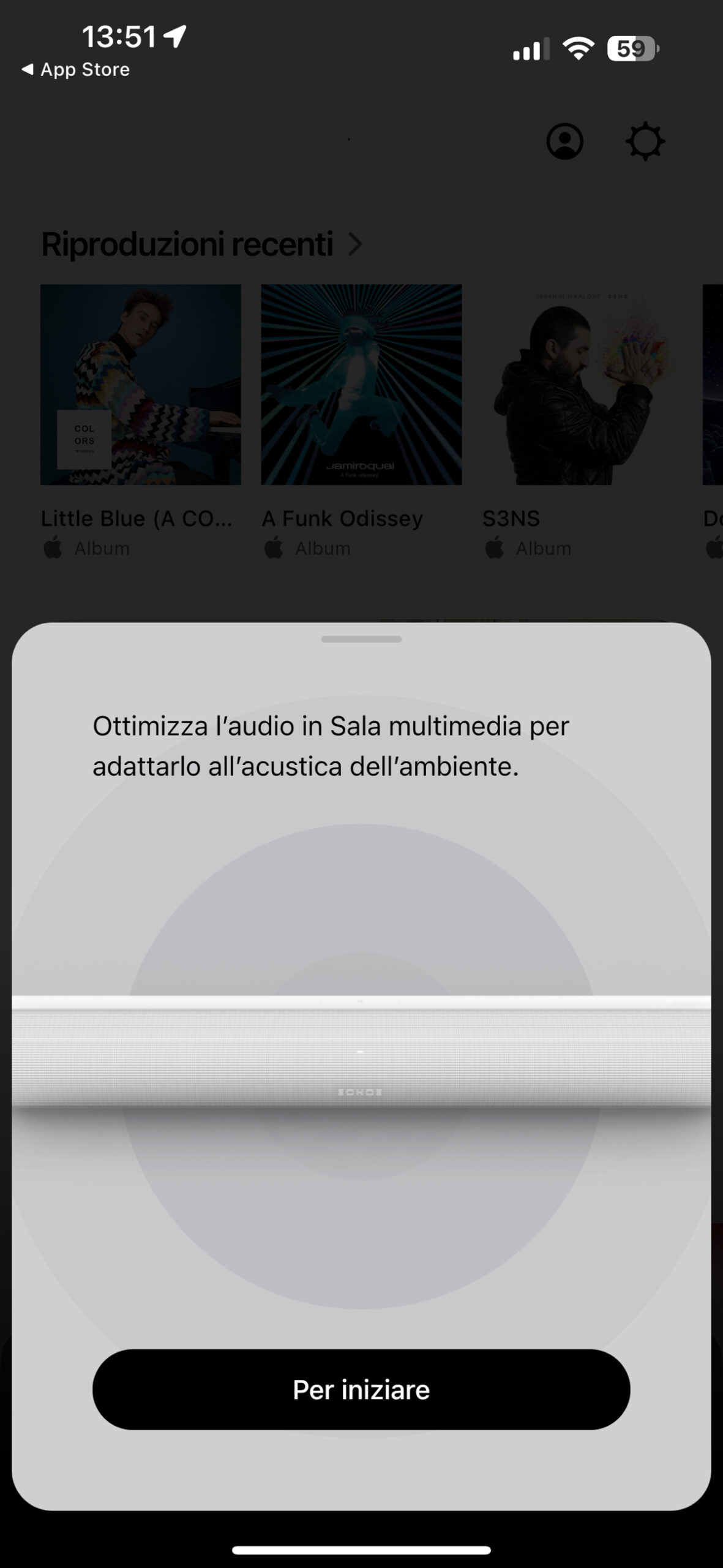The height and width of the screenshot is (1568, 723).
Task: Tap the sheet grabber handle
Action: click(x=361, y=639)
